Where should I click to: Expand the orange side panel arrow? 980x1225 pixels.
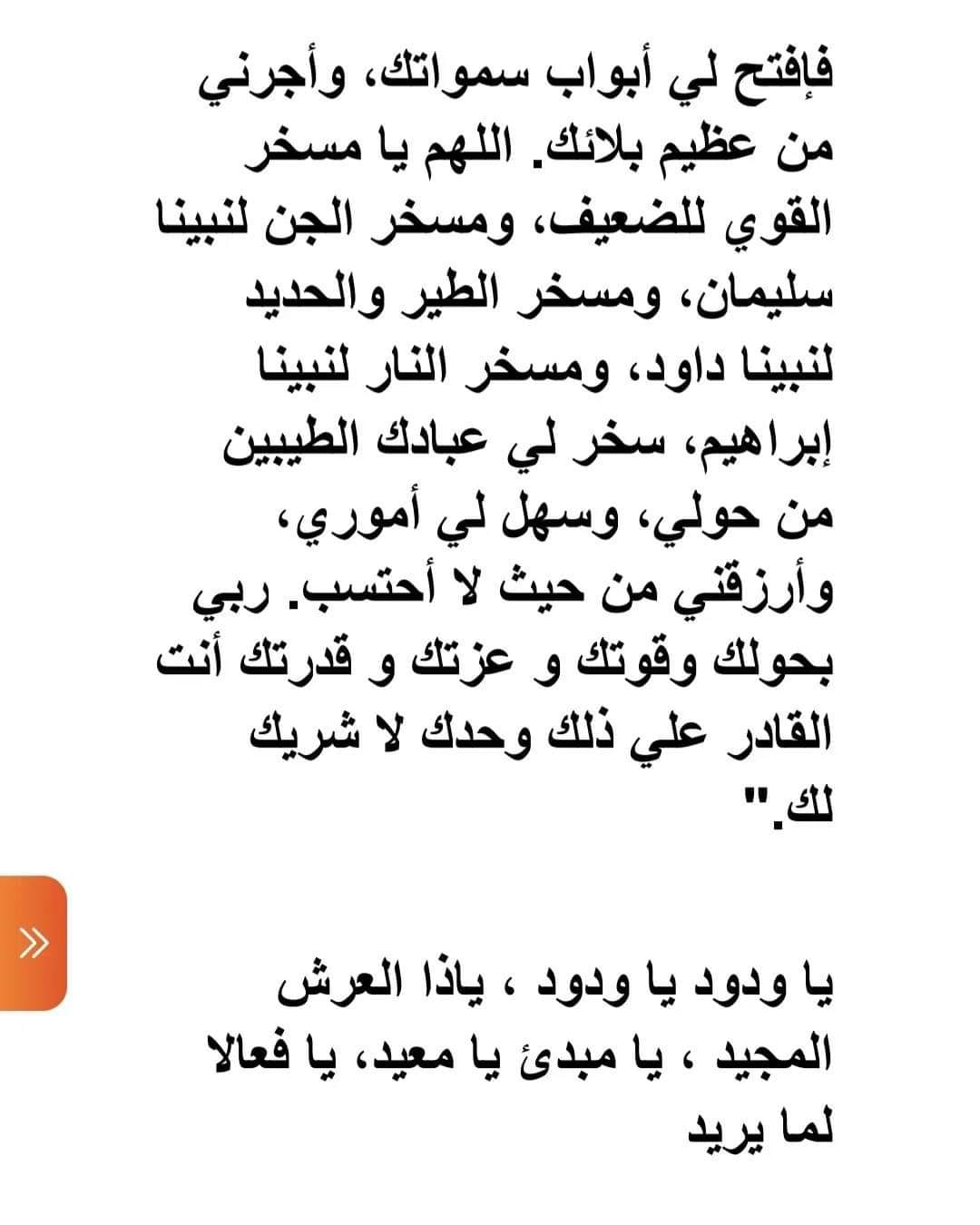point(33,943)
